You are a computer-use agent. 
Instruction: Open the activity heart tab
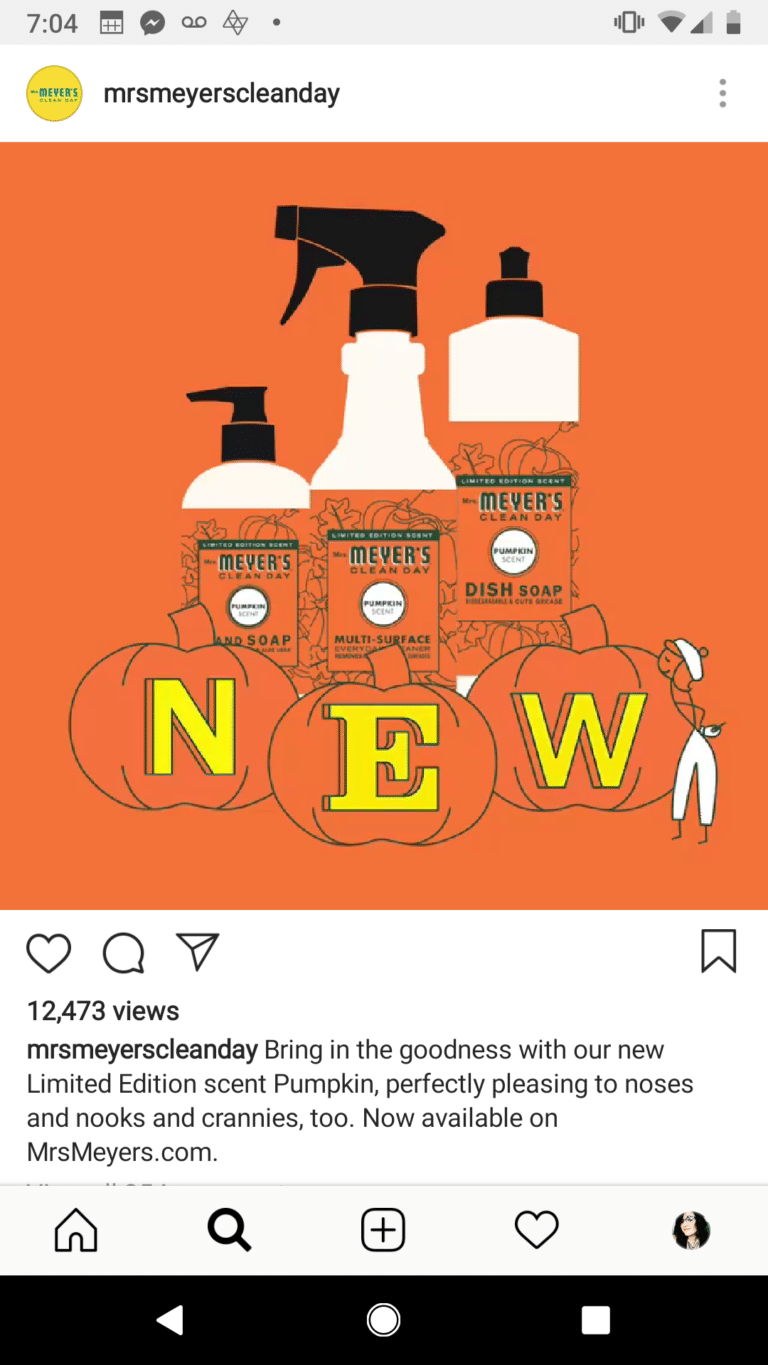point(536,1230)
